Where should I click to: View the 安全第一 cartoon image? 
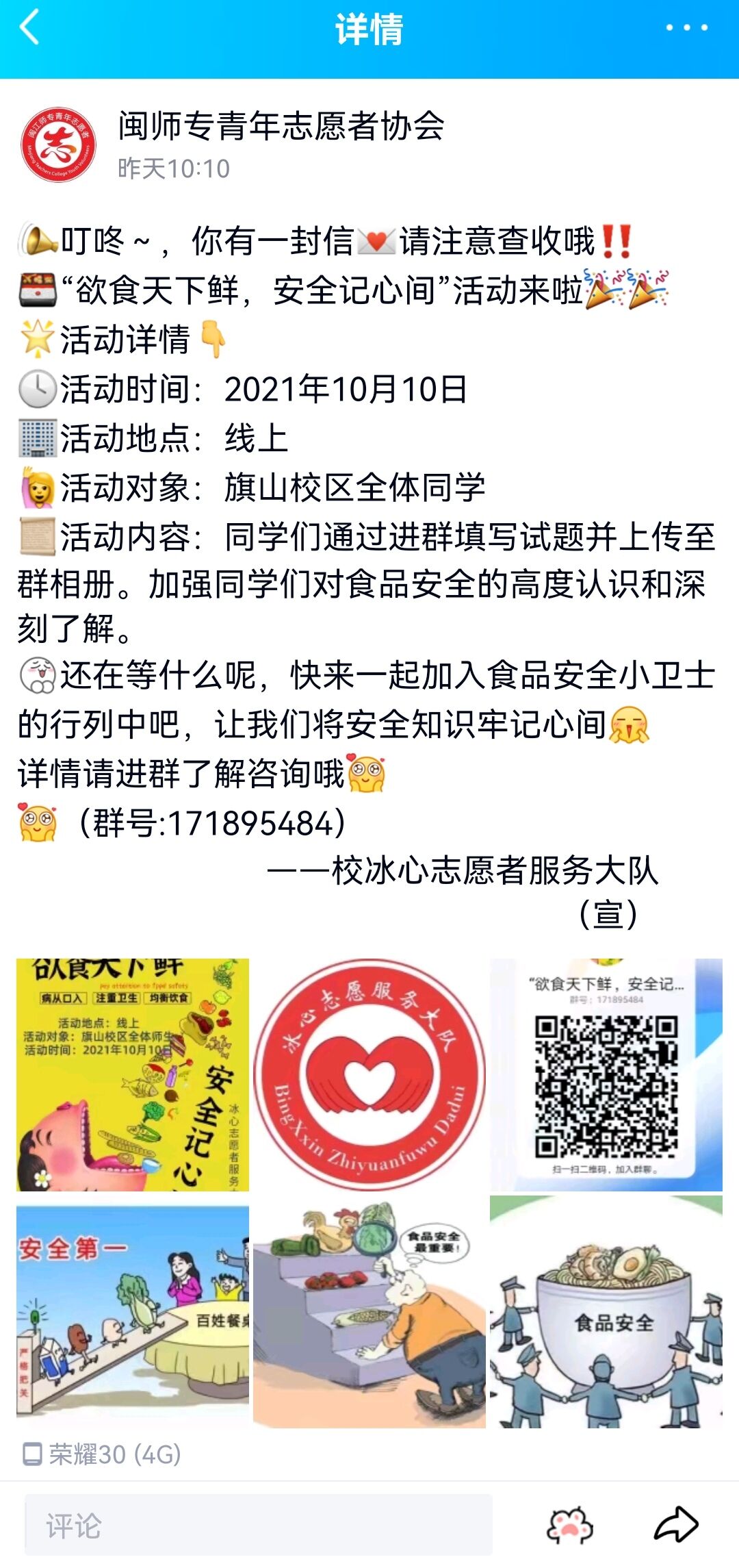point(133,1311)
